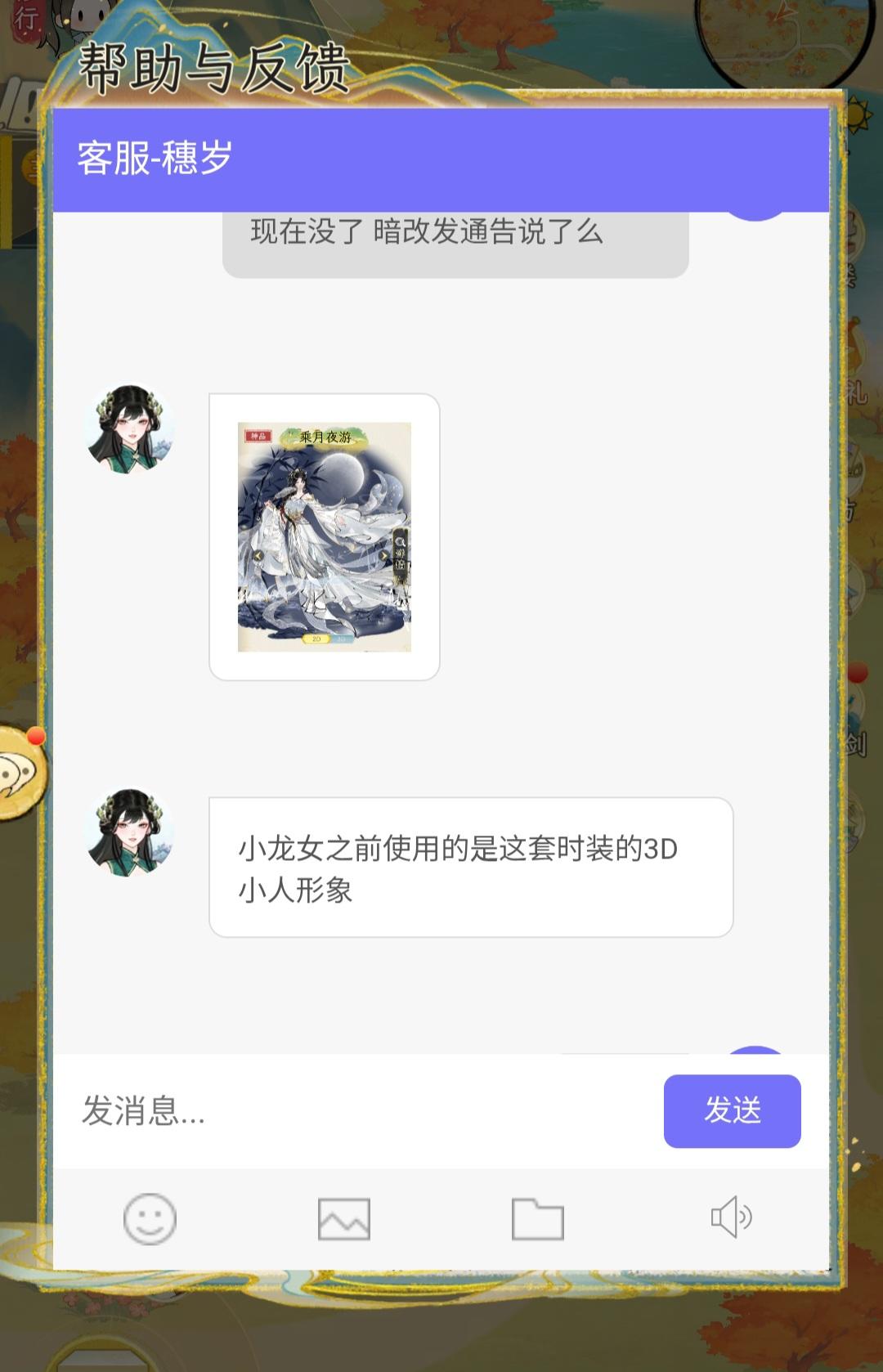
Task: Click the left arrow on the costume card
Action: point(258,555)
